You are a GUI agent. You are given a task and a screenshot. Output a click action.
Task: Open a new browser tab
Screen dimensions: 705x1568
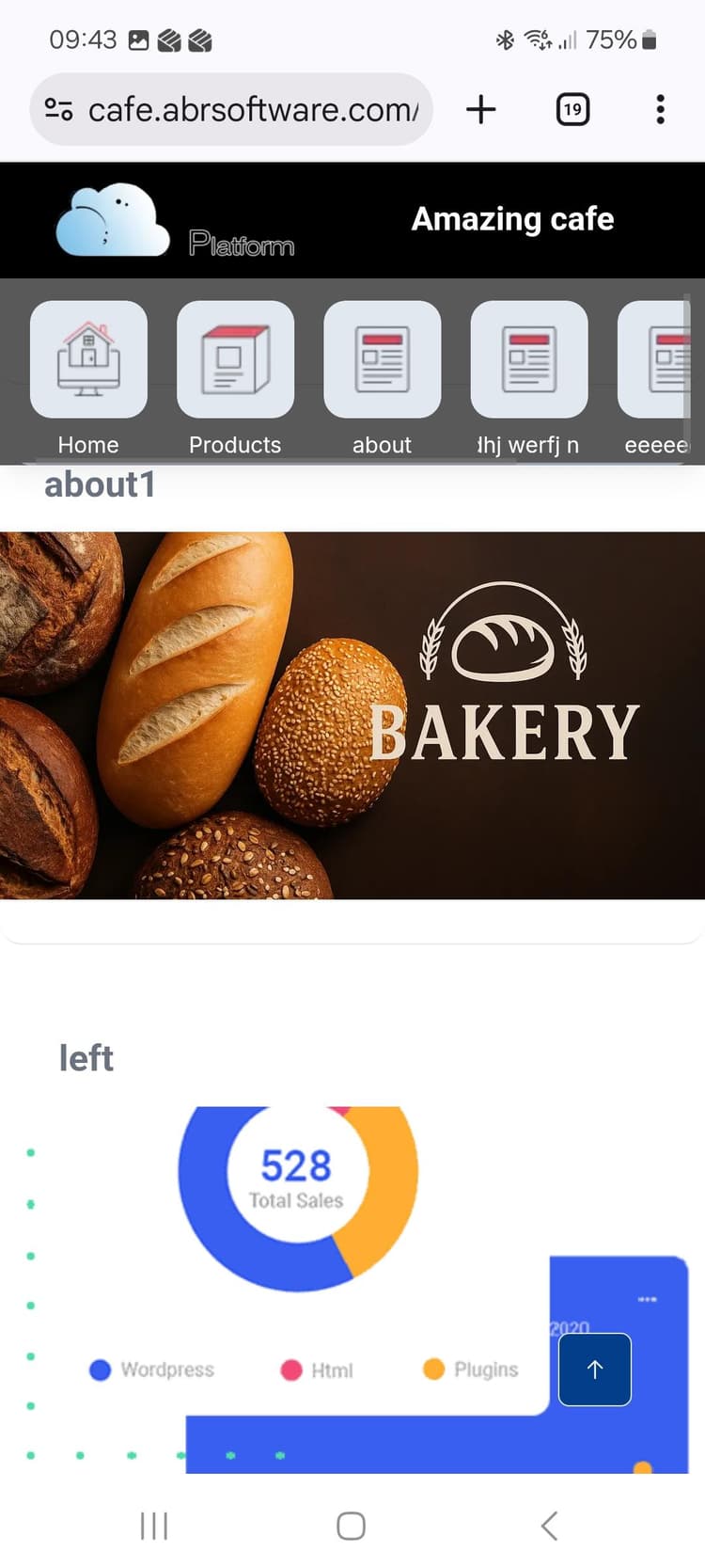coord(480,110)
